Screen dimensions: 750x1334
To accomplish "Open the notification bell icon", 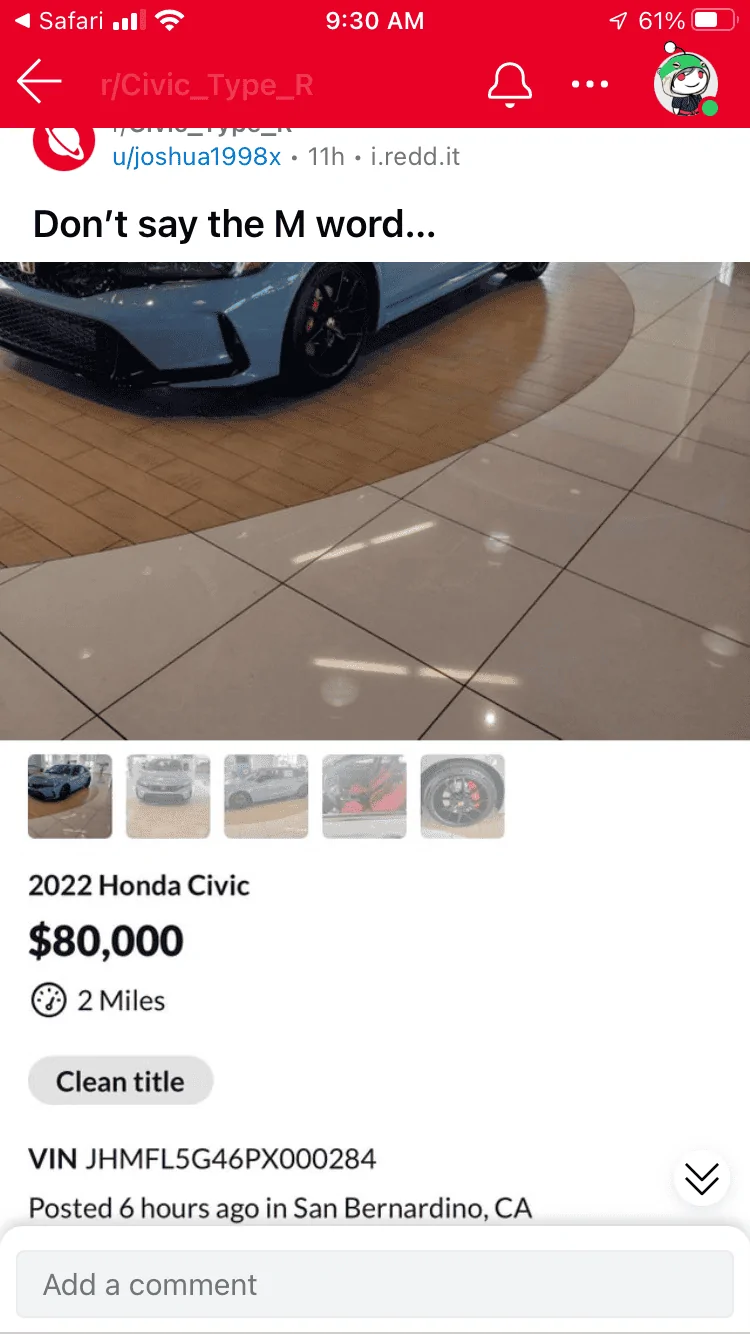I will click(x=509, y=84).
